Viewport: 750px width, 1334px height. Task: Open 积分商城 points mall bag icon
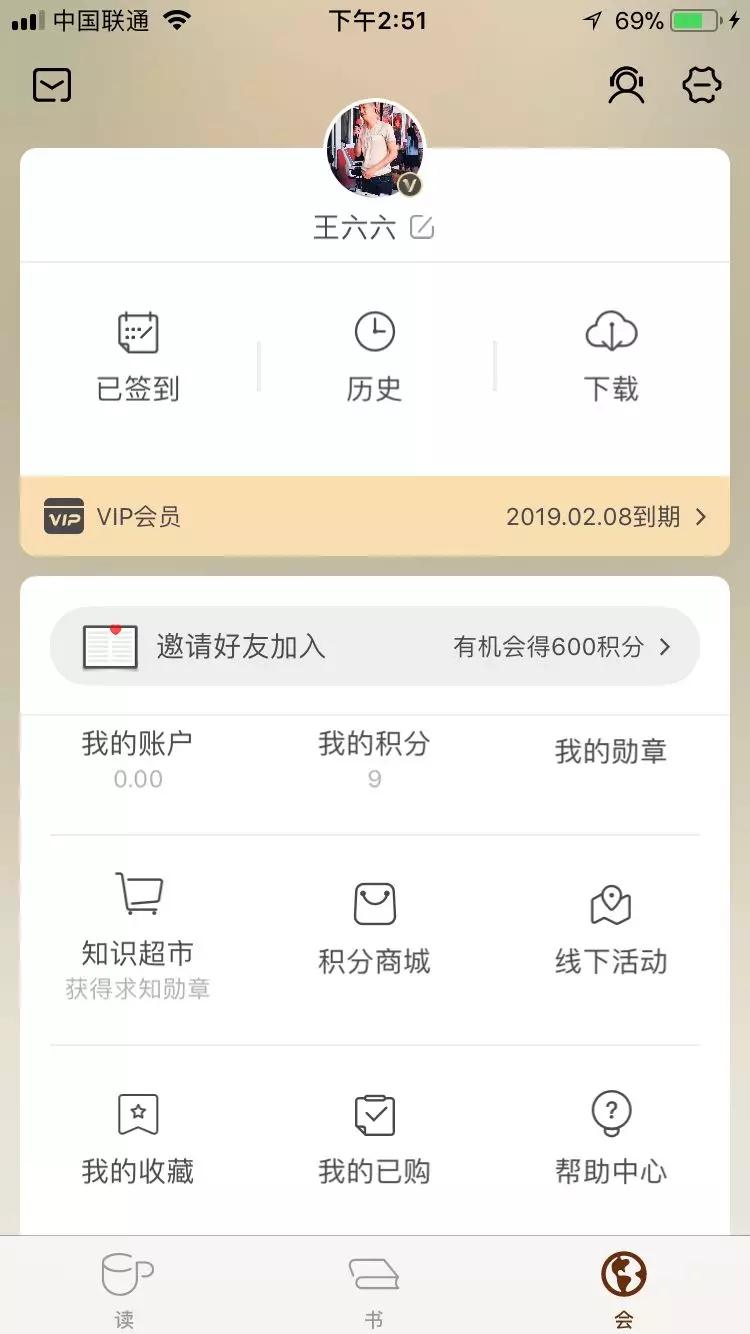click(374, 903)
